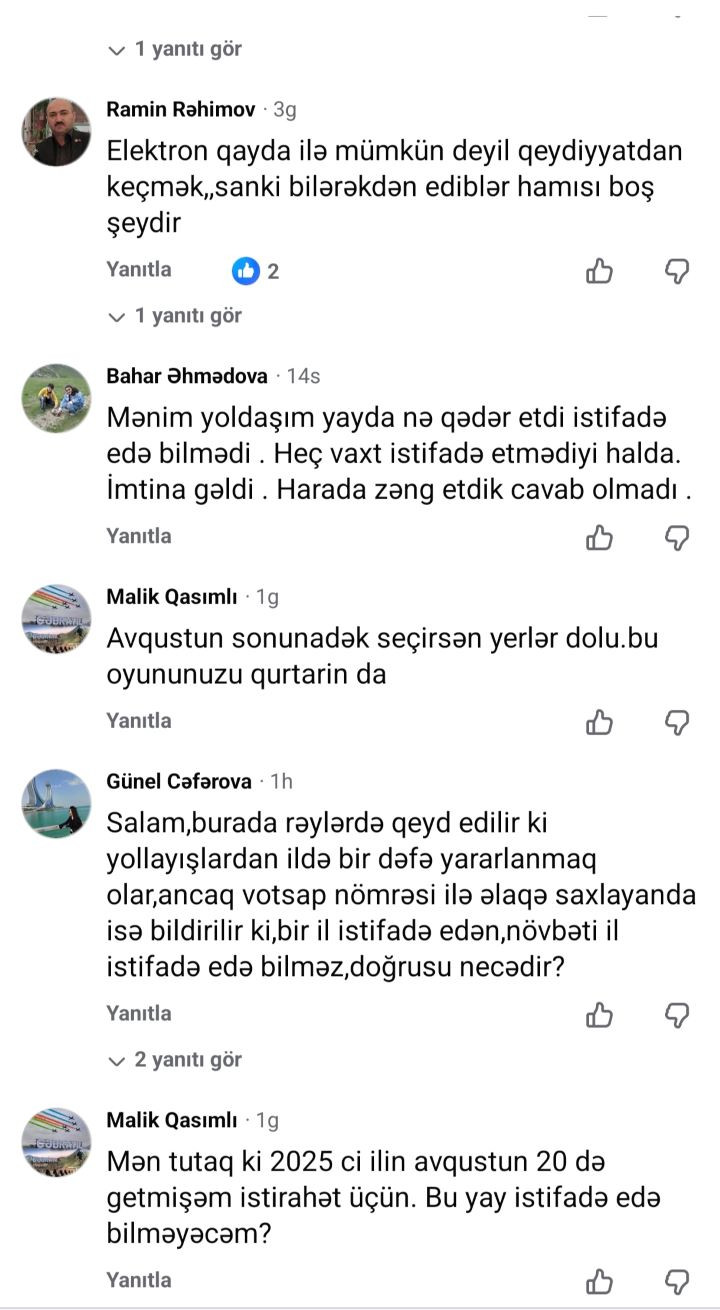The height and width of the screenshot is (1310, 720).
Task: Reply to Malik Qasımlı's 2025 ci ilin comment
Action: click(x=139, y=1280)
